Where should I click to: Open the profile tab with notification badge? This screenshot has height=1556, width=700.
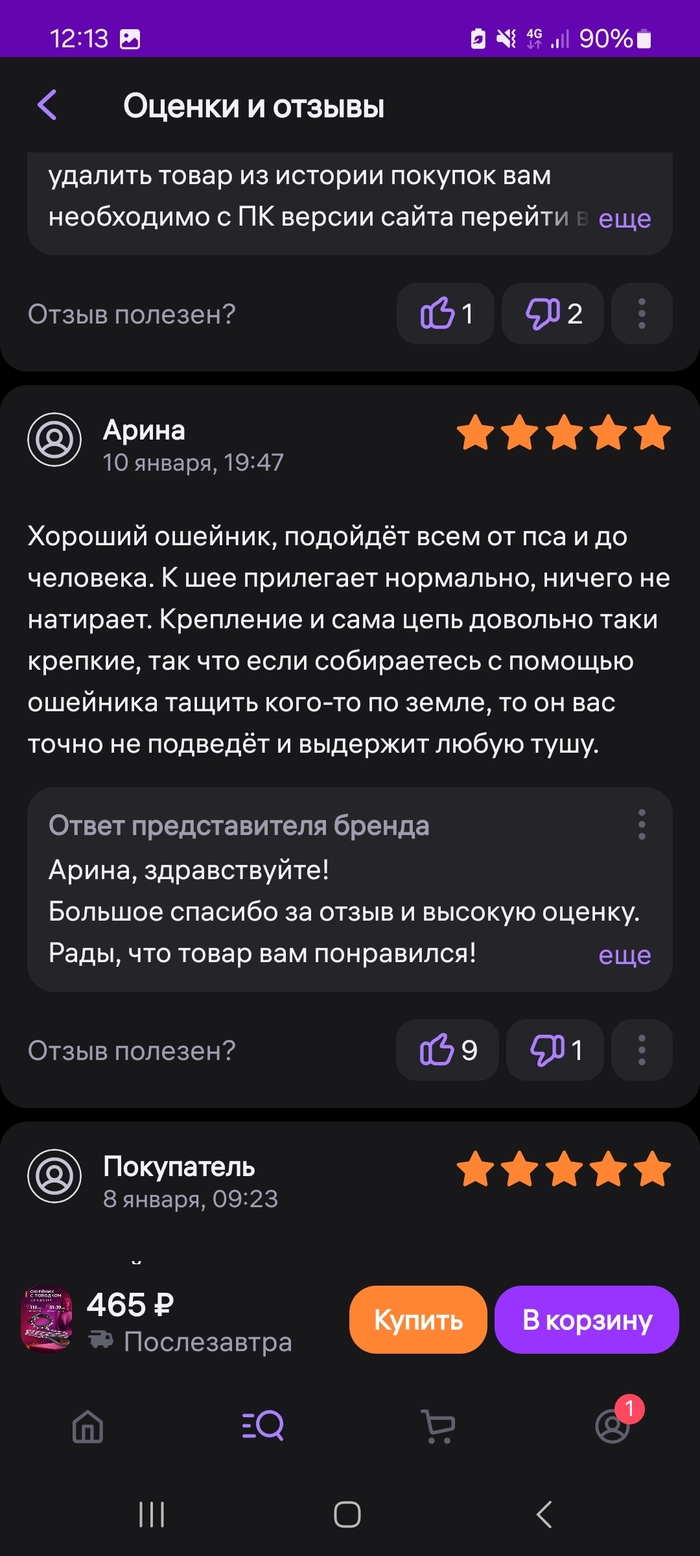[612, 1426]
